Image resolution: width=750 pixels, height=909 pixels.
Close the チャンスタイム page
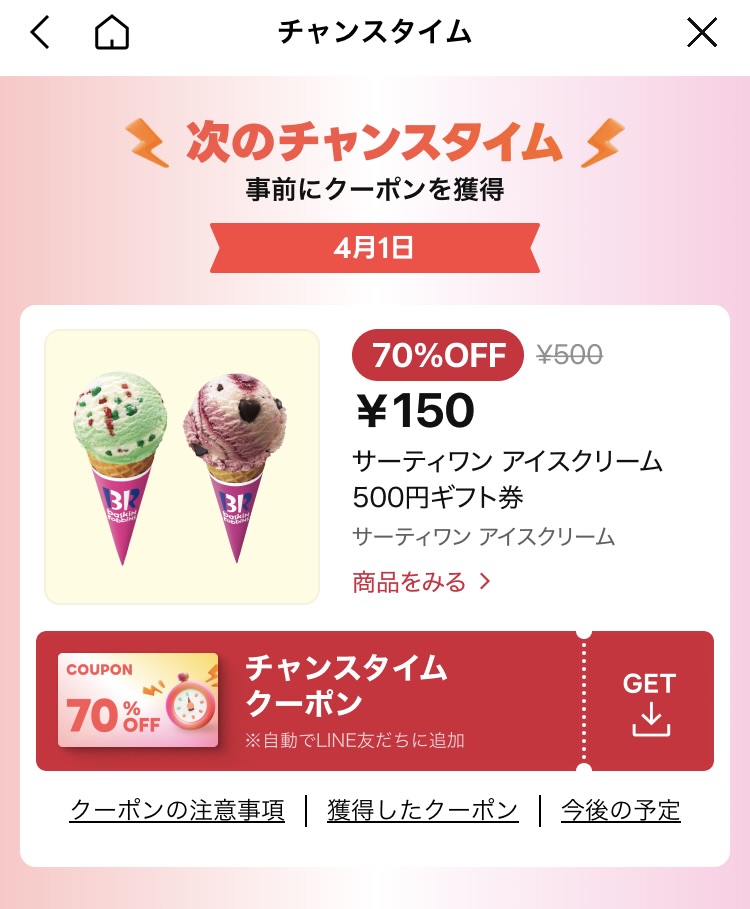[702, 33]
